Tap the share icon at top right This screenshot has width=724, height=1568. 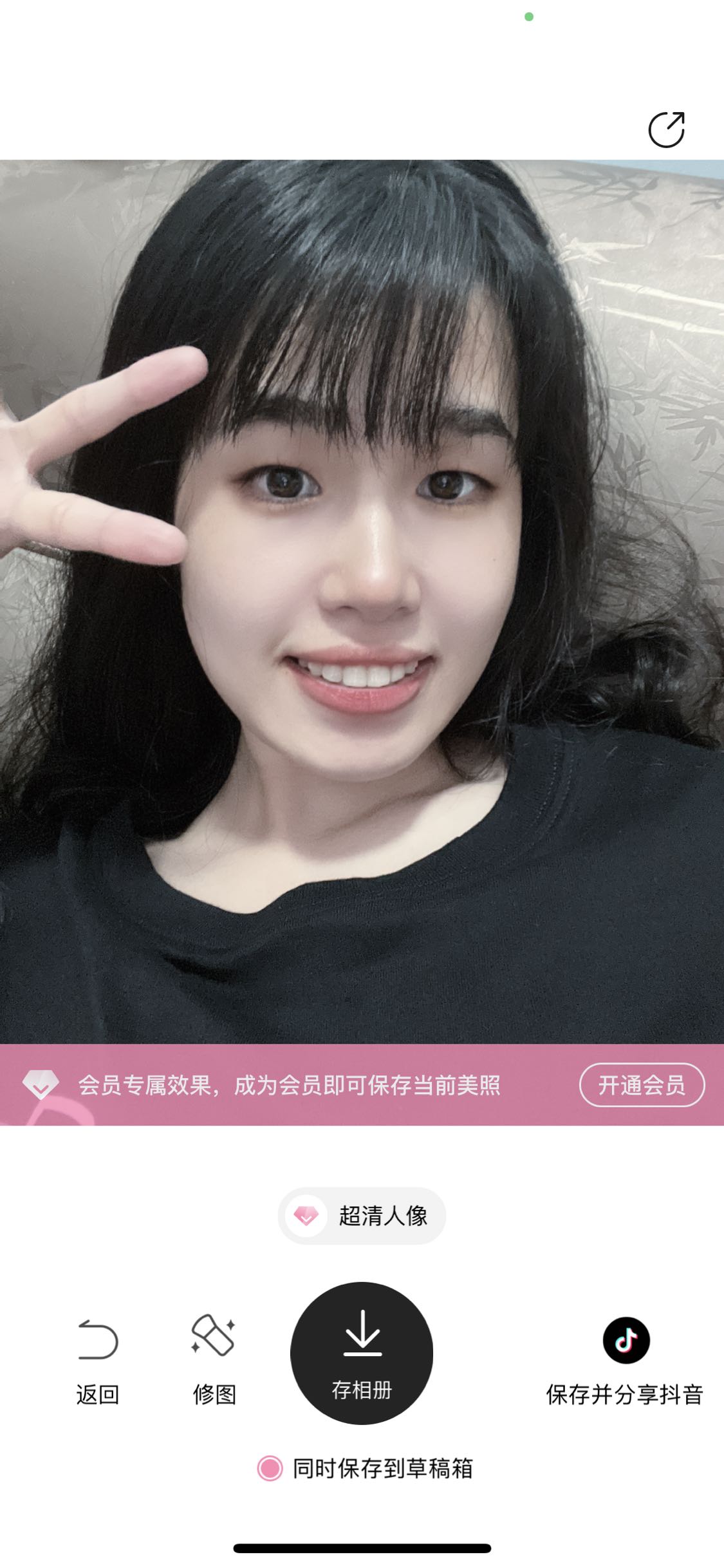666,130
